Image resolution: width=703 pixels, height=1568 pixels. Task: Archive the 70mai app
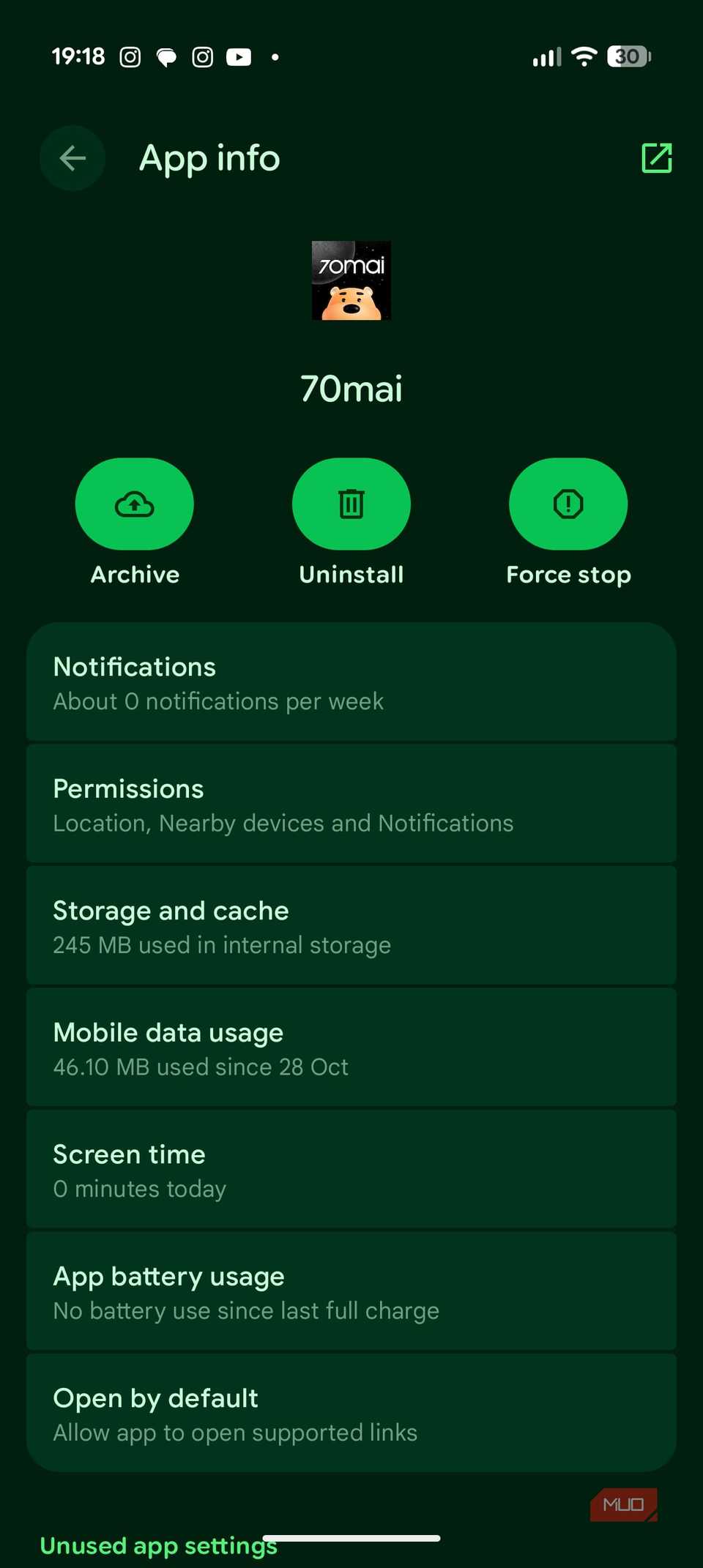point(135,504)
